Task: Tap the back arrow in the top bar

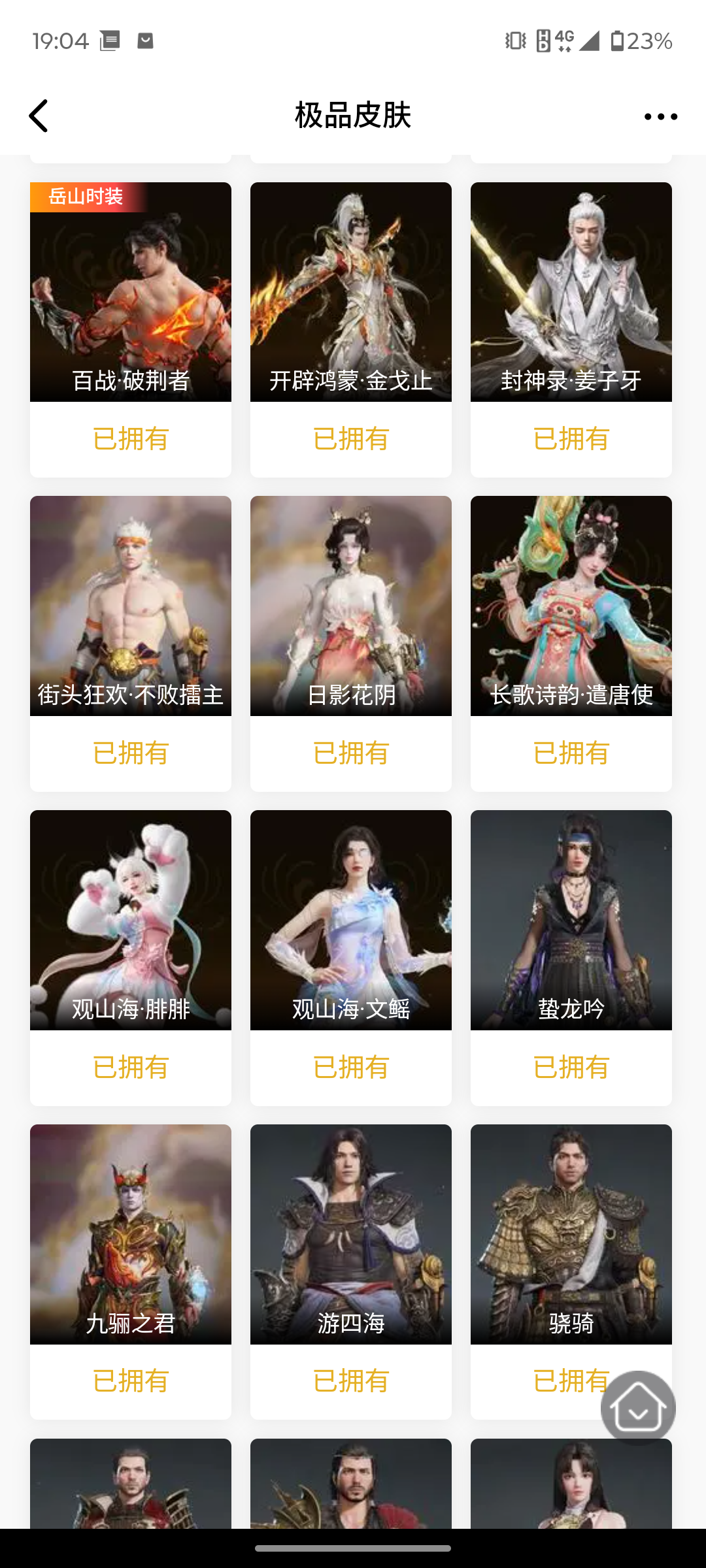Action: pyautogui.click(x=39, y=116)
